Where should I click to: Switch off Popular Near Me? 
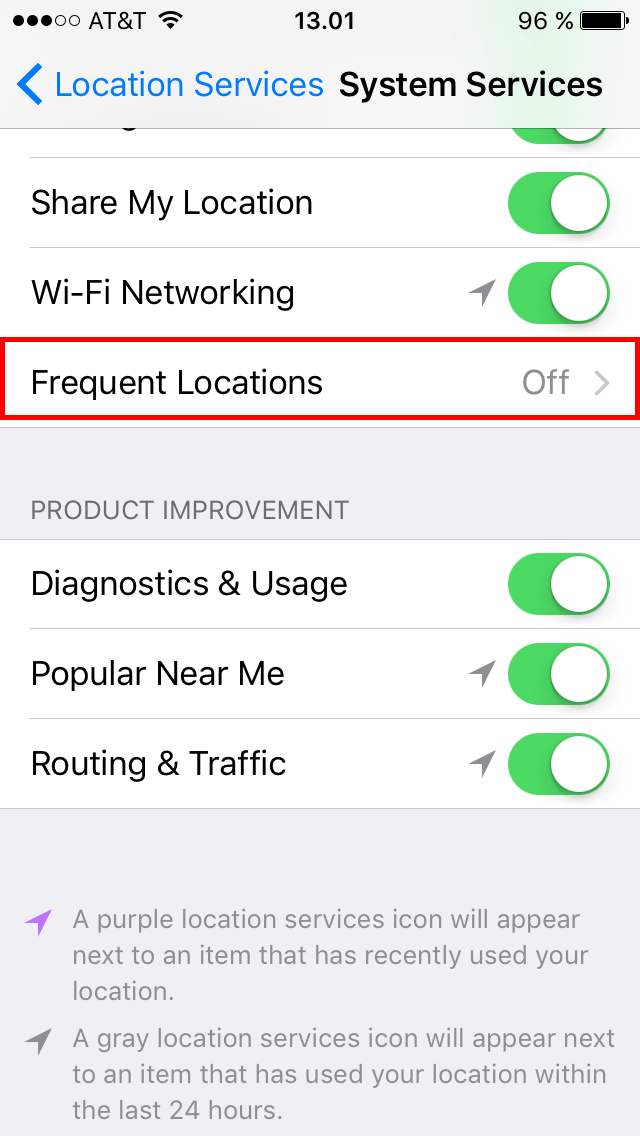pyautogui.click(x=559, y=674)
